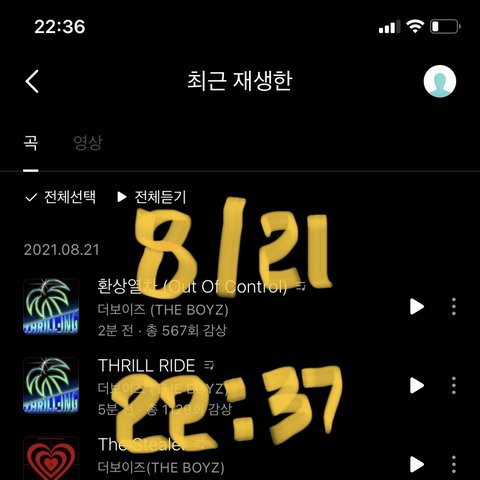This screenshot has height=480, width=480.
Task: Go back using the top-left arrow
Action: tap(32, 81)
